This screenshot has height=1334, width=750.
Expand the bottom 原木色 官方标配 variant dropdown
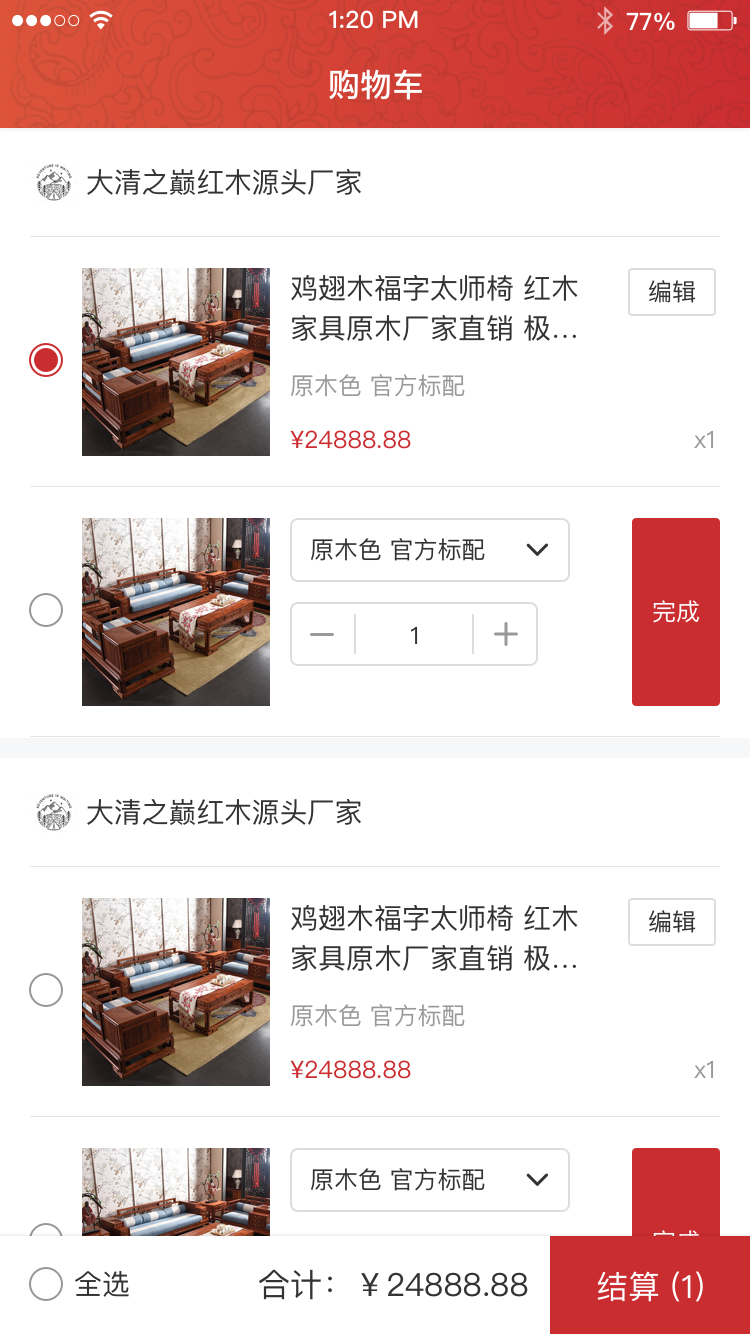click(429, 1180)
